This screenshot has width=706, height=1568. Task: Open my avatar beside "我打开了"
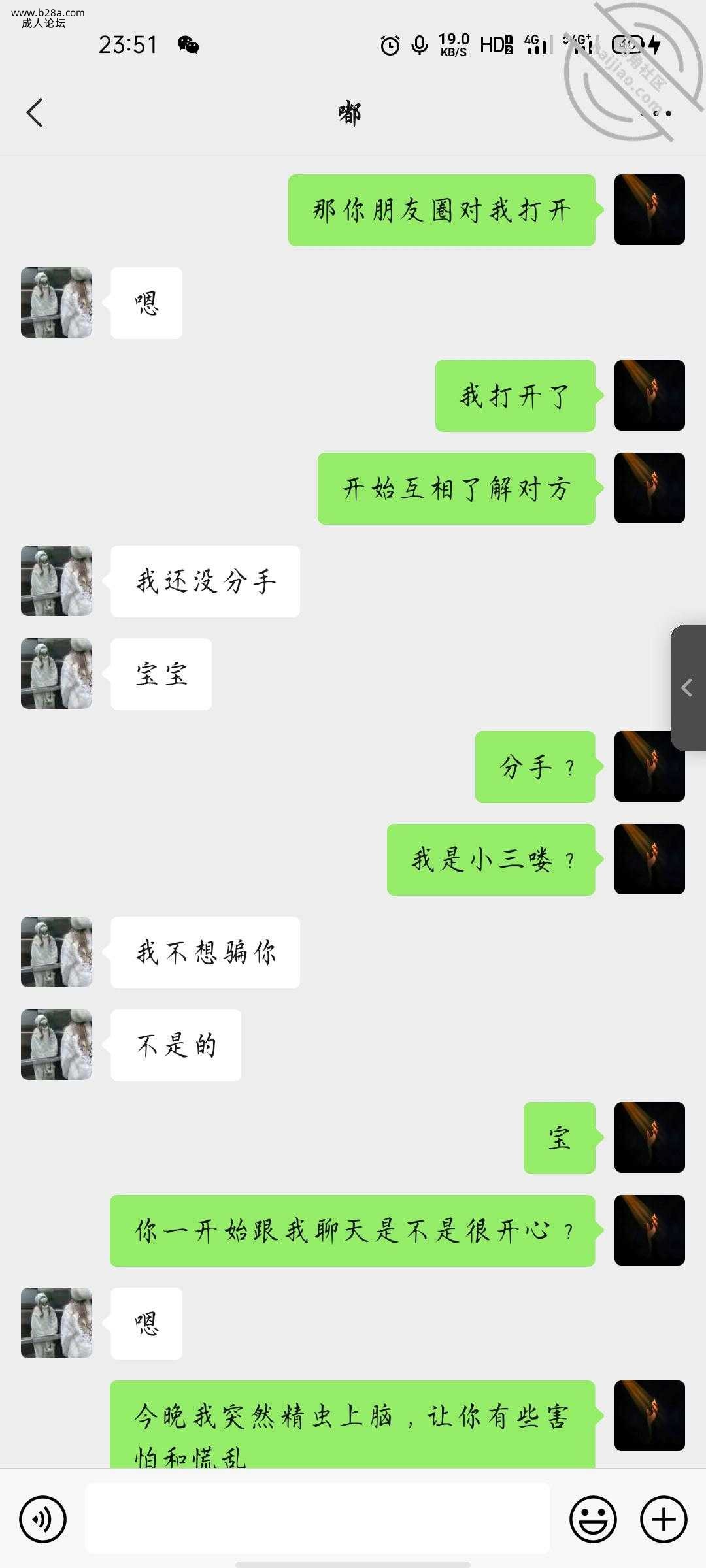[649, 395]
